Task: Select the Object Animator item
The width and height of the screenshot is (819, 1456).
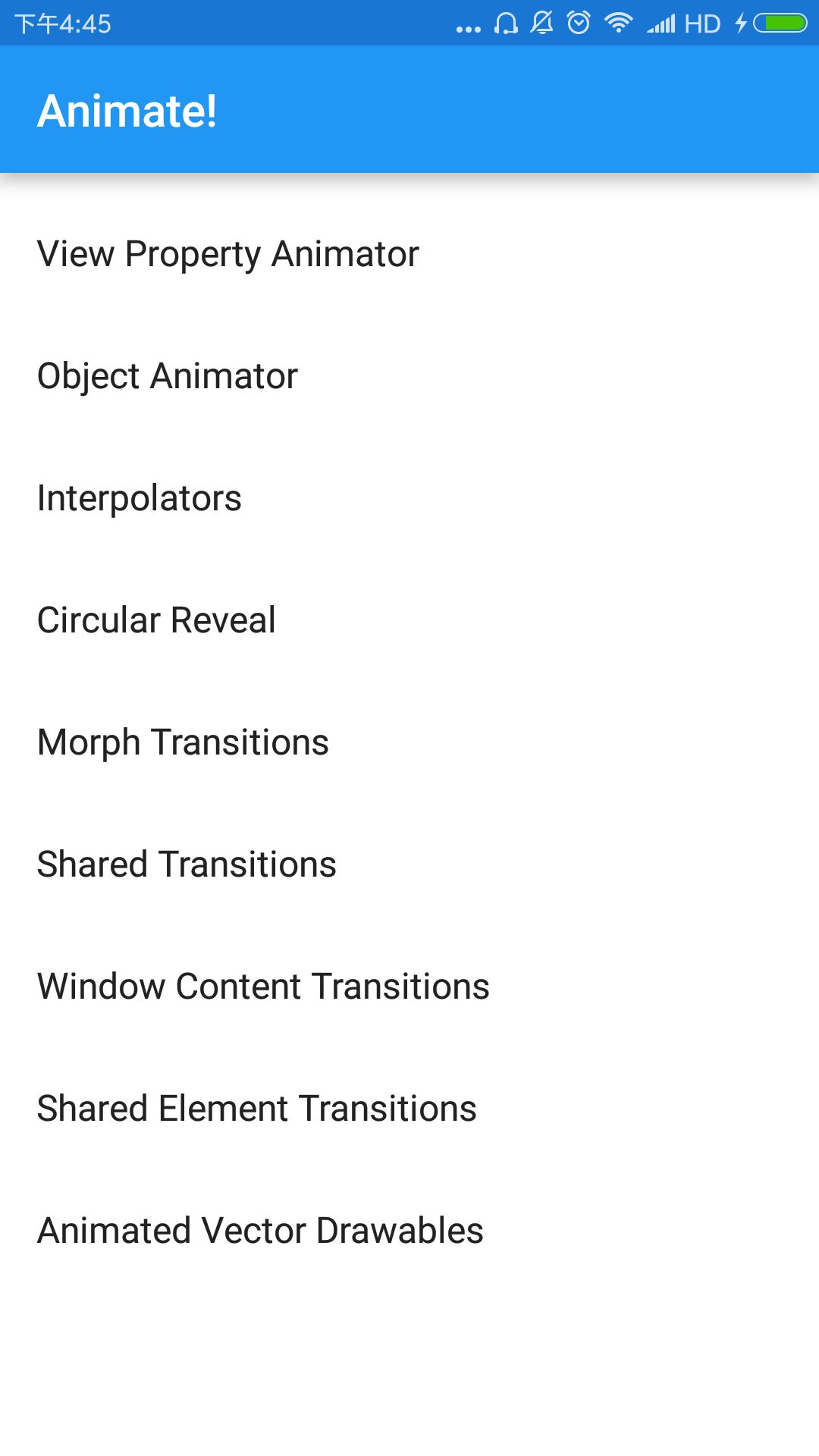Action: (x=409, y=376)
